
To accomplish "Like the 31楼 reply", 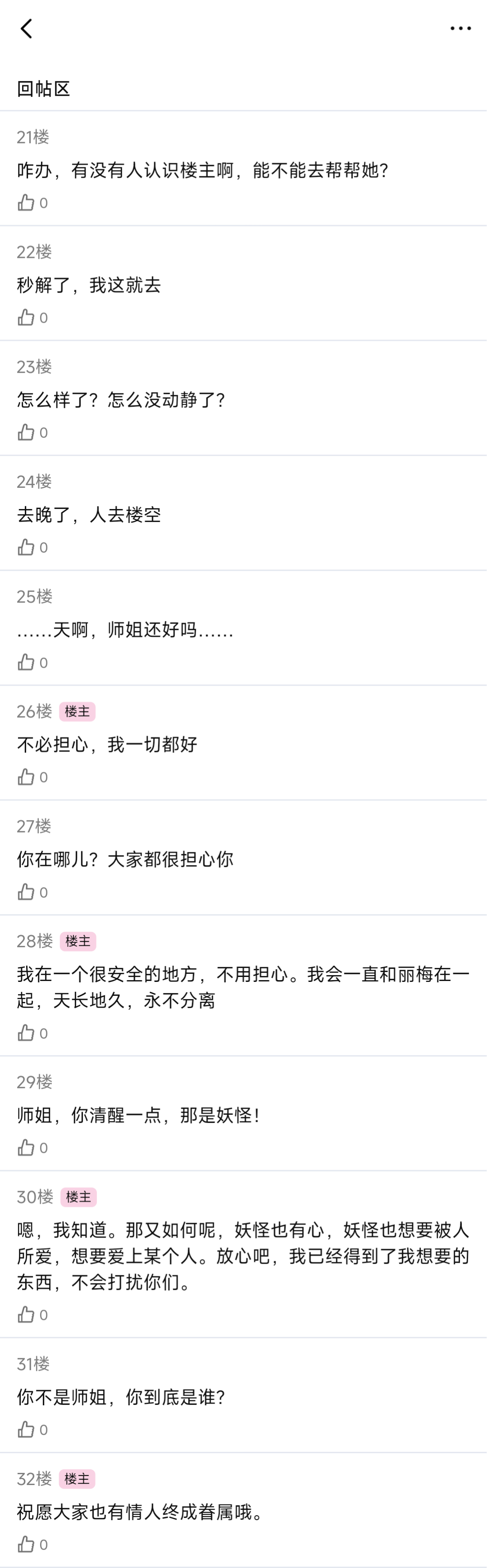I will click(x=26, y=1430).
